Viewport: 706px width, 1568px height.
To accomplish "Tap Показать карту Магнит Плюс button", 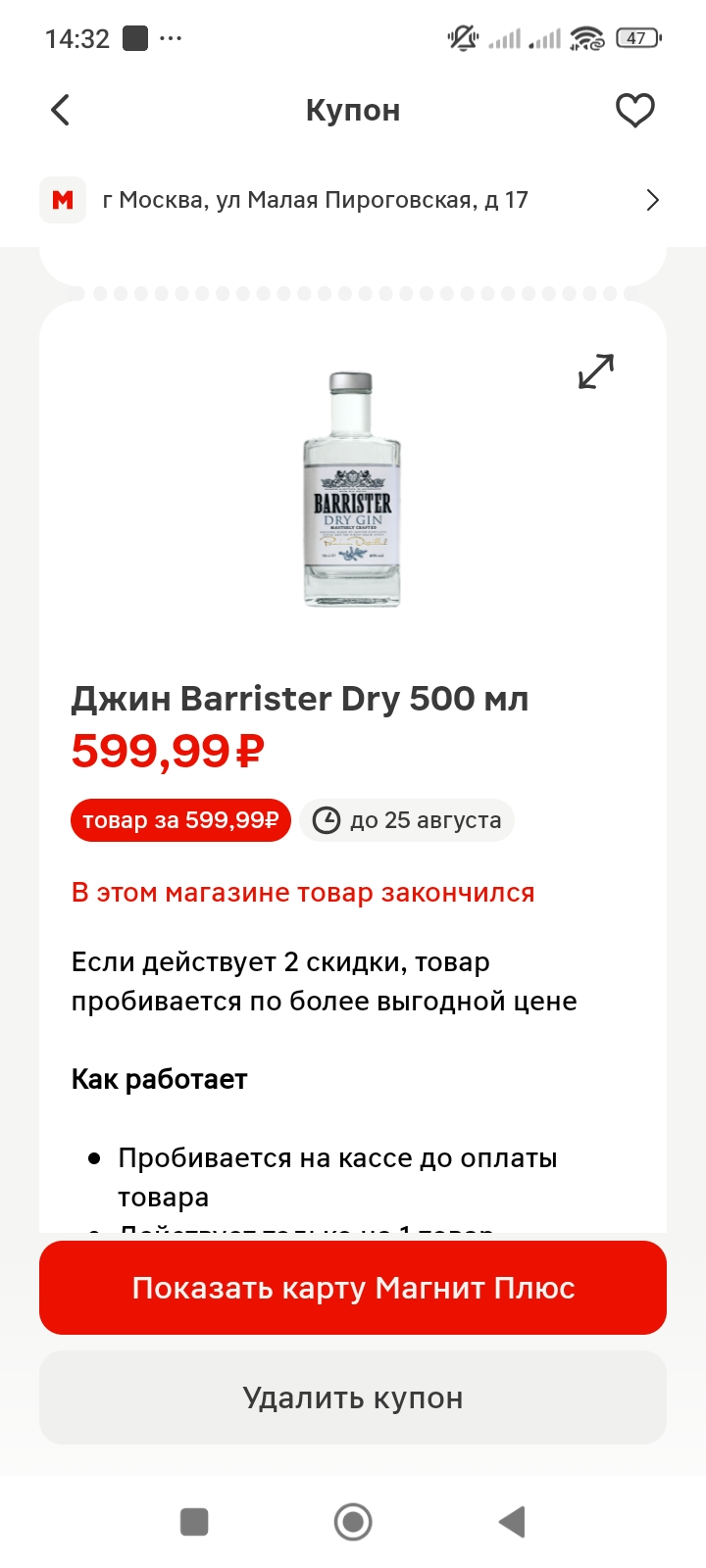I will pos(353,1288).
